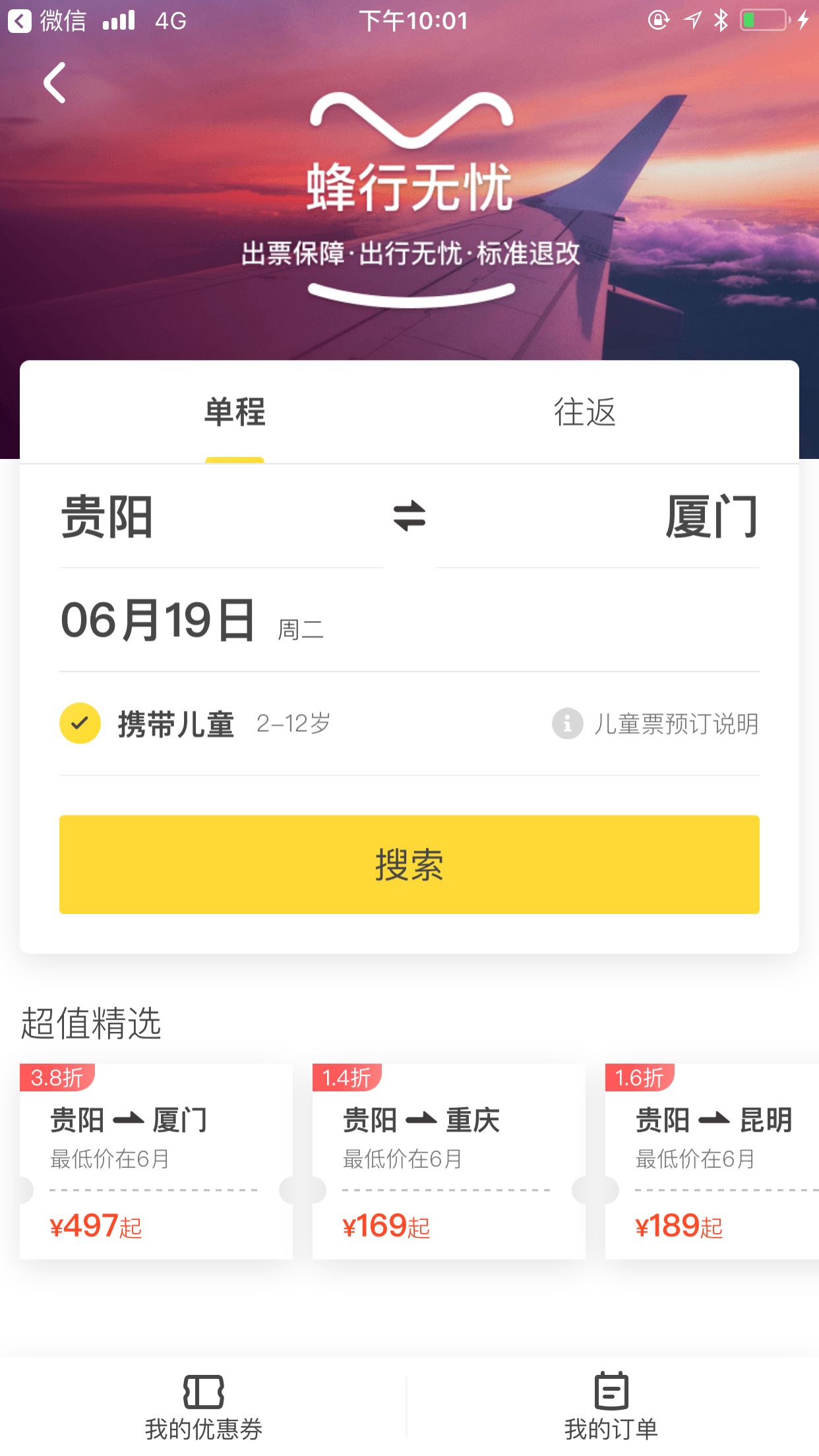
Task: Go back using the top-left arrow
Action: (55, 83)
